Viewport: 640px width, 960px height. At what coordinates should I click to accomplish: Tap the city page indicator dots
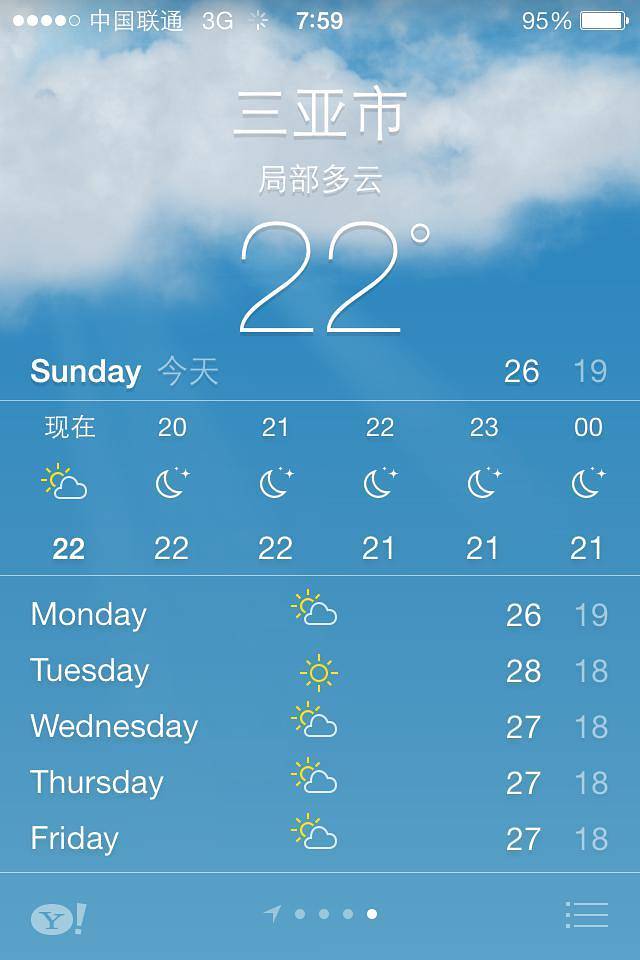point(335,913)
